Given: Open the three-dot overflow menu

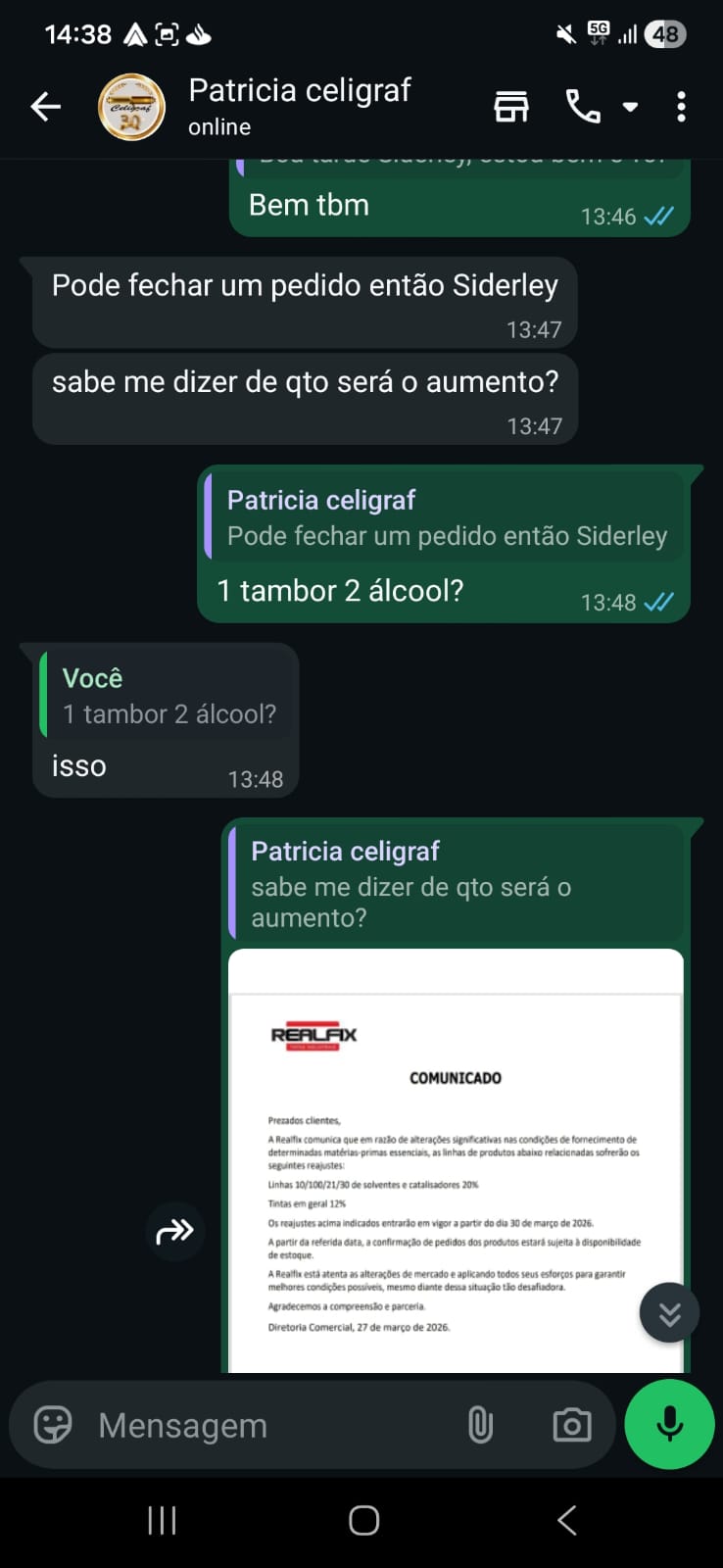Looking at the screenshot, I should click(x=681, y=107).
